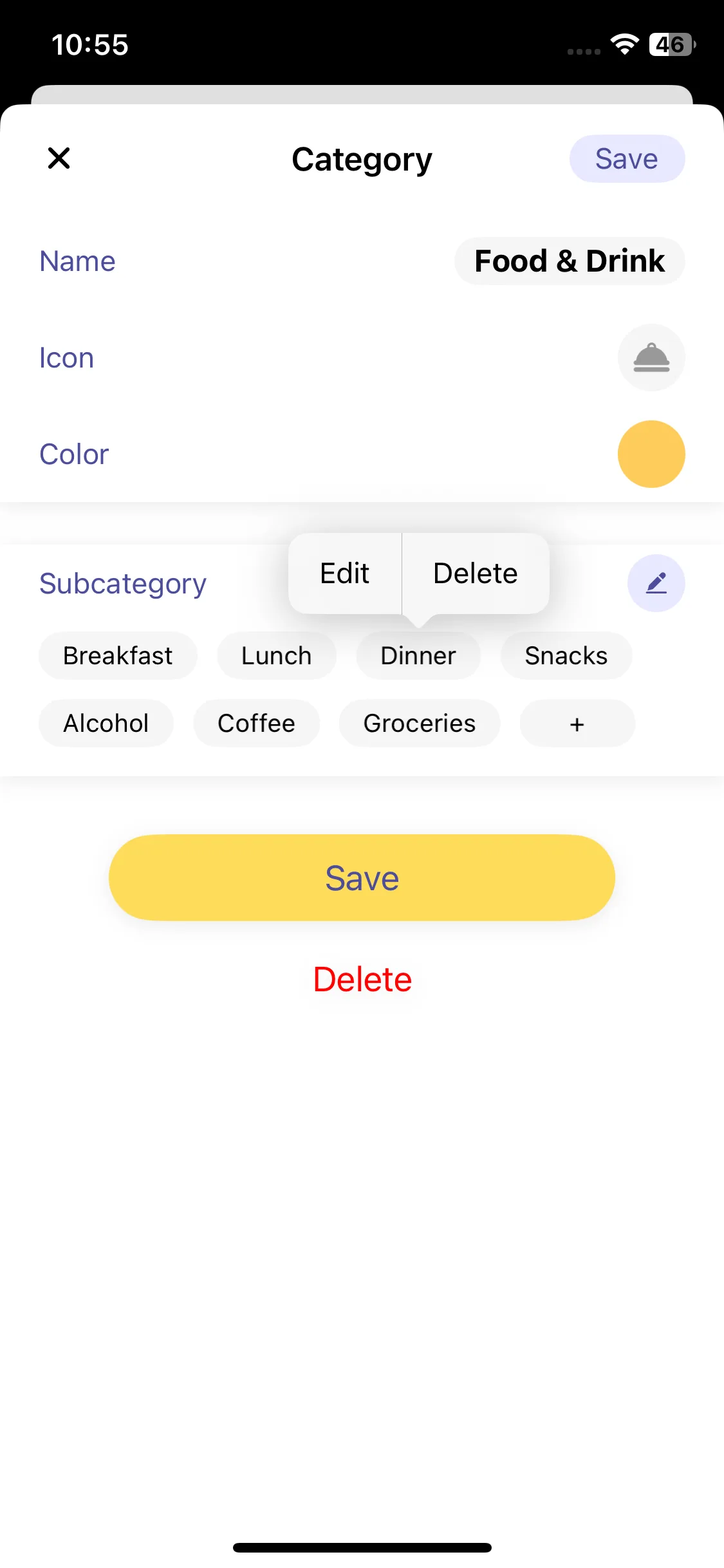Add a new subcategory with plus chip
The width and height of the screenshot is (724, 1568).
point(577,723)
